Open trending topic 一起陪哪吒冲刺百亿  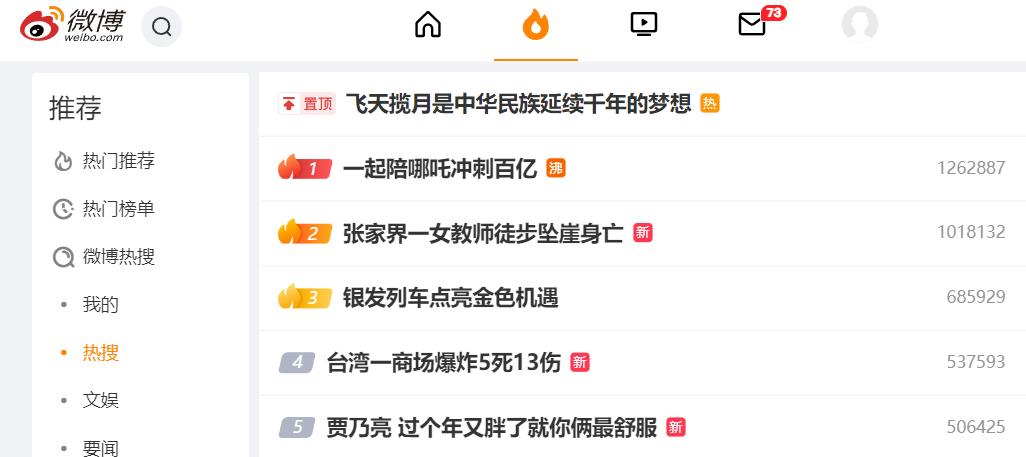pyautogui.click(x=440, y=169)
